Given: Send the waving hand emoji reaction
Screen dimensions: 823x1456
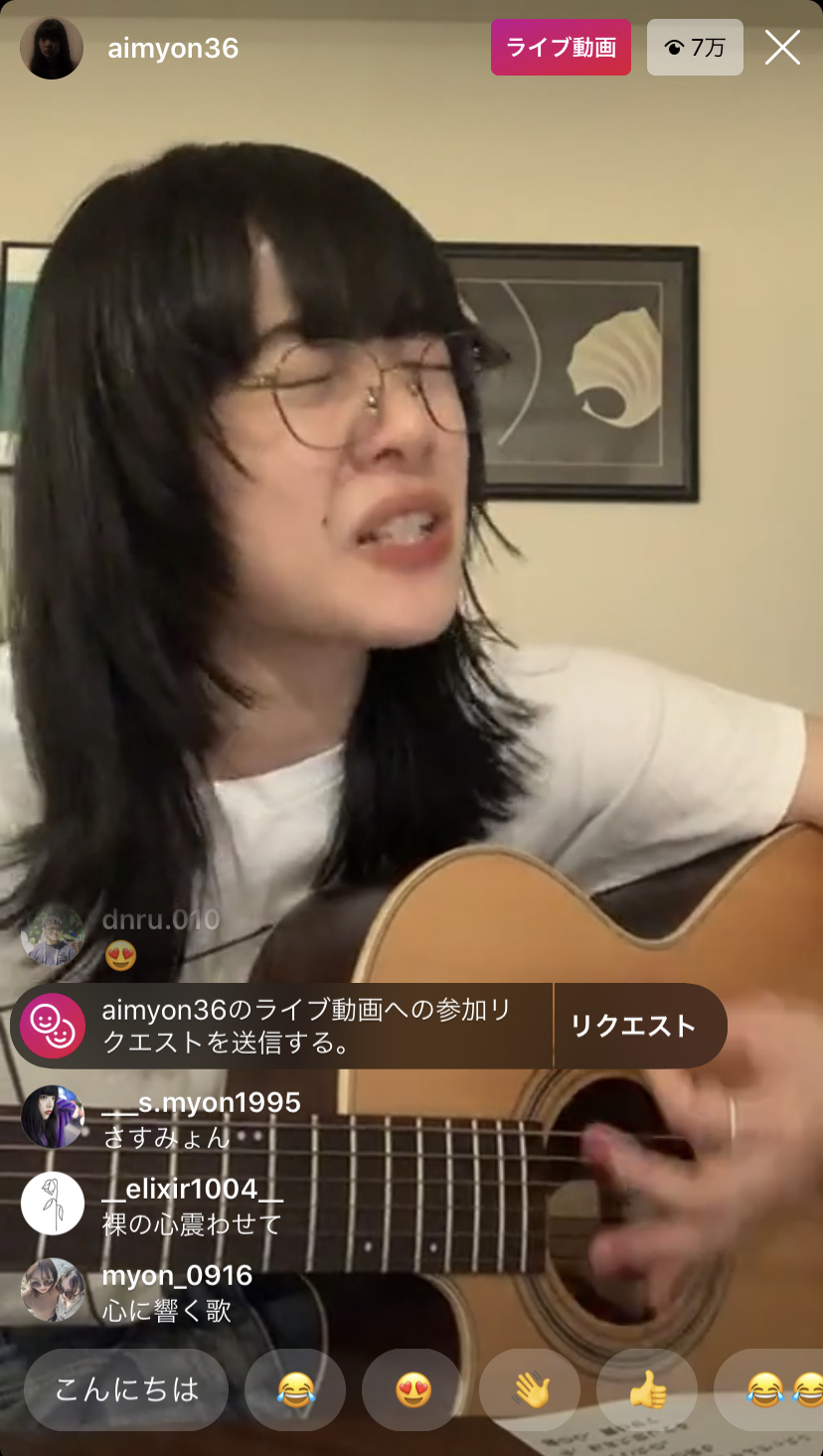Looking at the screenshot, I should pyautogui.click(x=530, y=1389).
